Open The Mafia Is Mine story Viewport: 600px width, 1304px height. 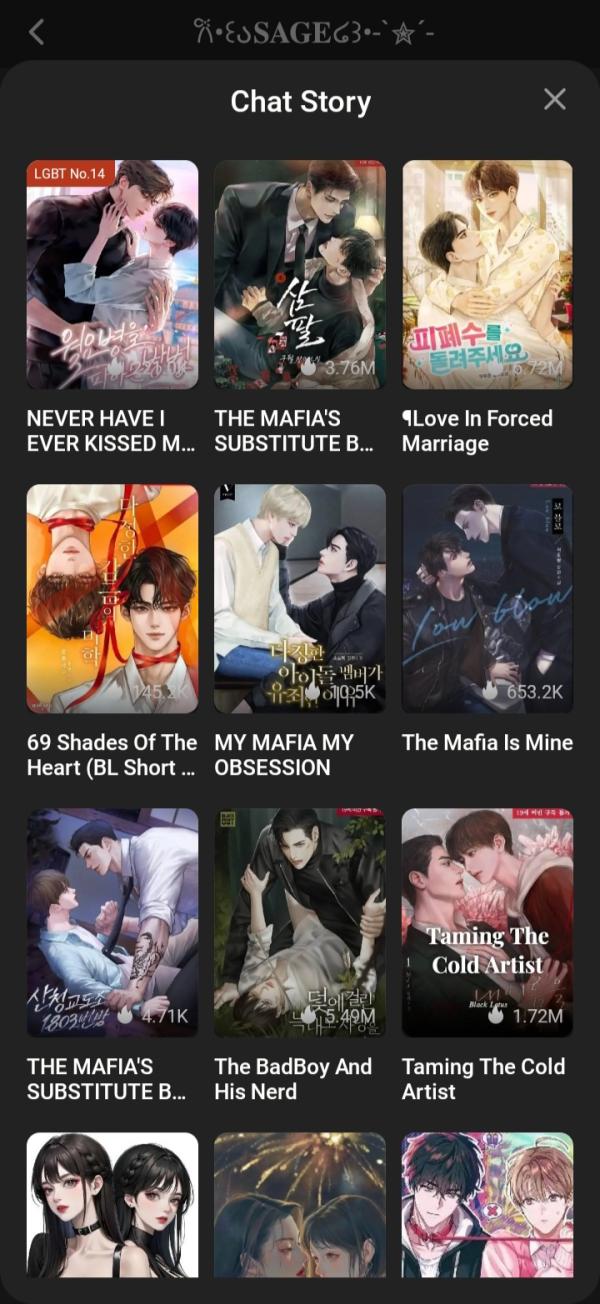coord(487,598)
